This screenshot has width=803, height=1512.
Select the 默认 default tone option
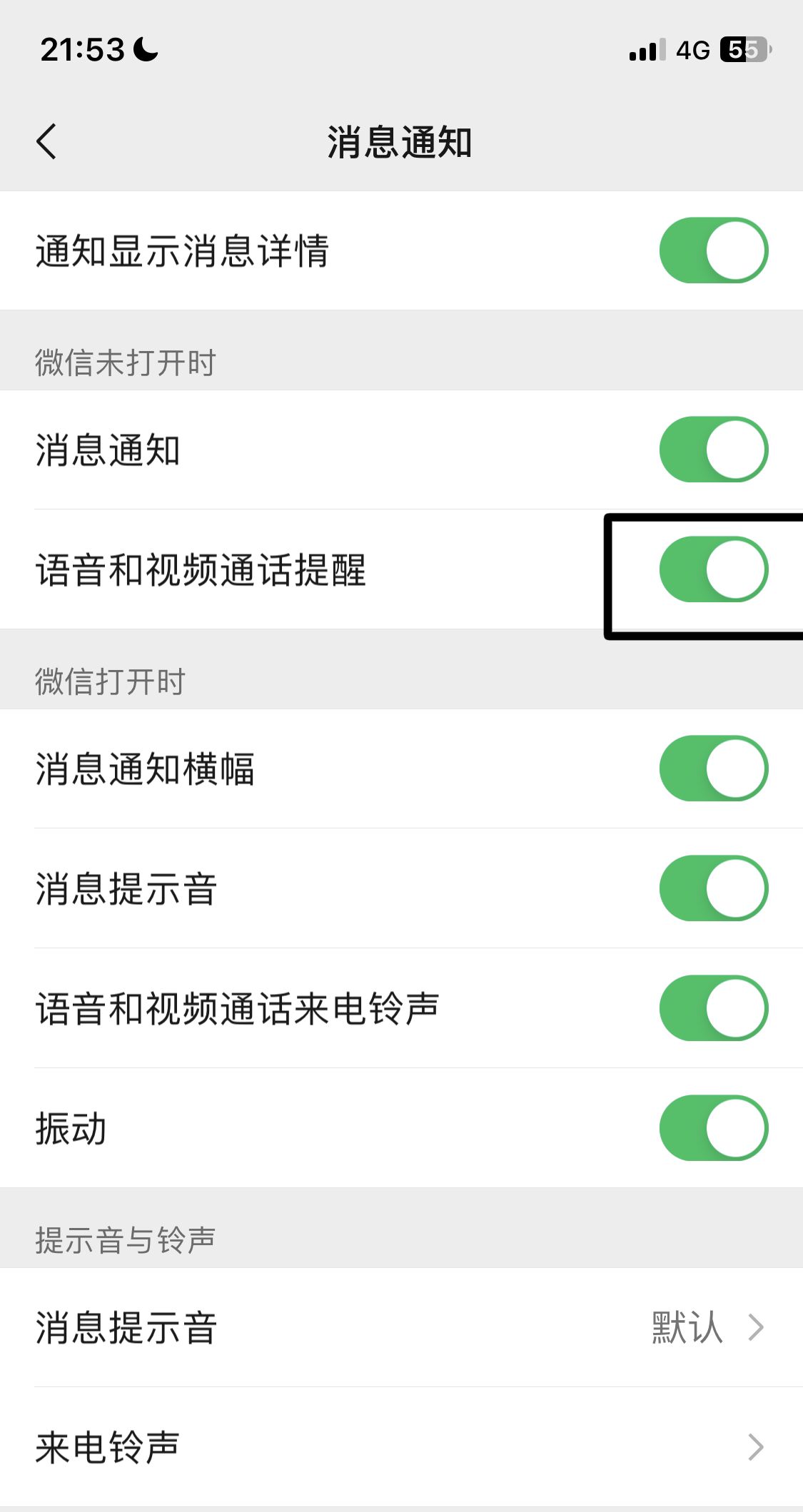[x=687, y=1326]
